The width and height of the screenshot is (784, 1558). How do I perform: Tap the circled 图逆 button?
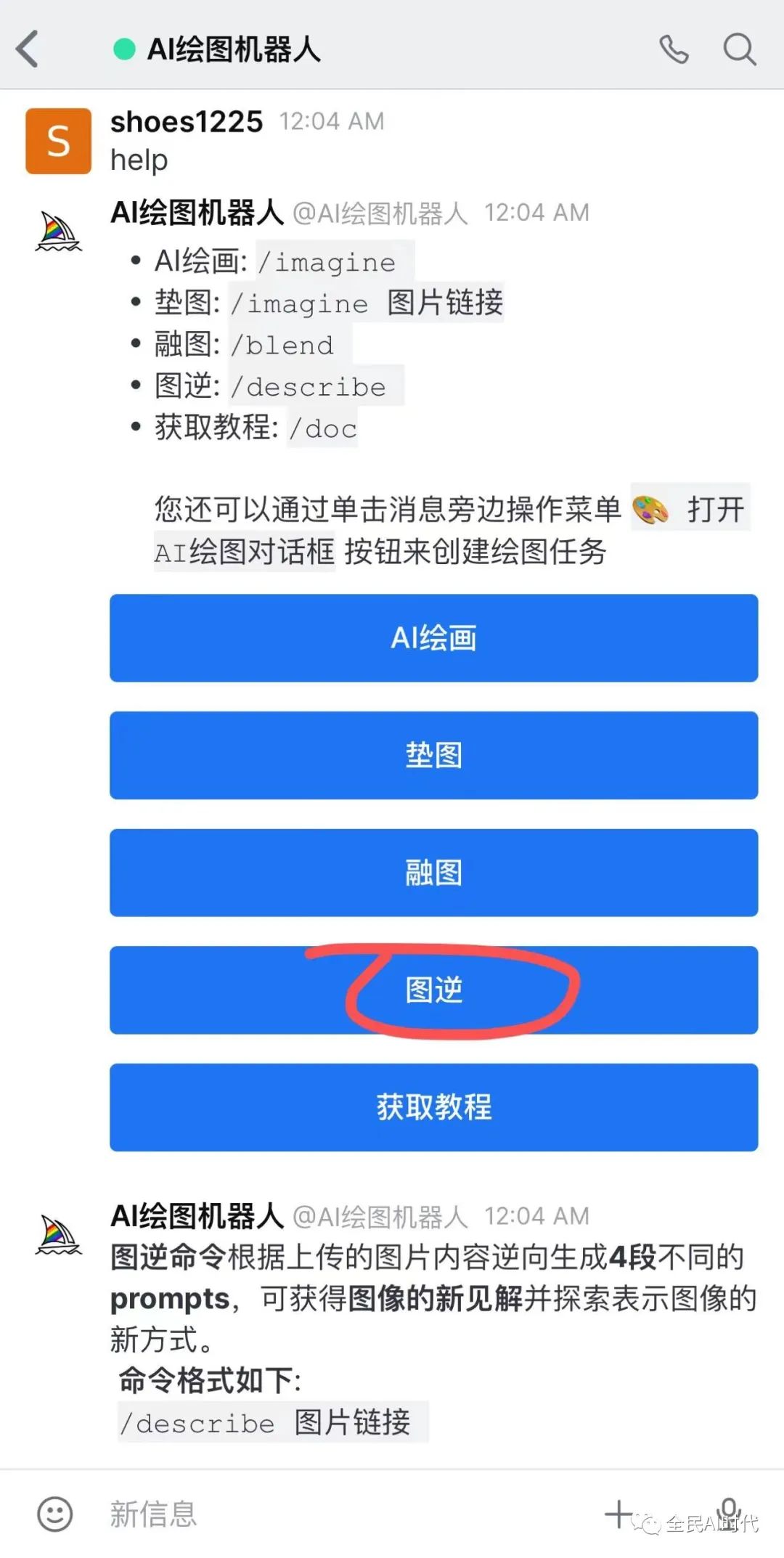tap(433, 990)
